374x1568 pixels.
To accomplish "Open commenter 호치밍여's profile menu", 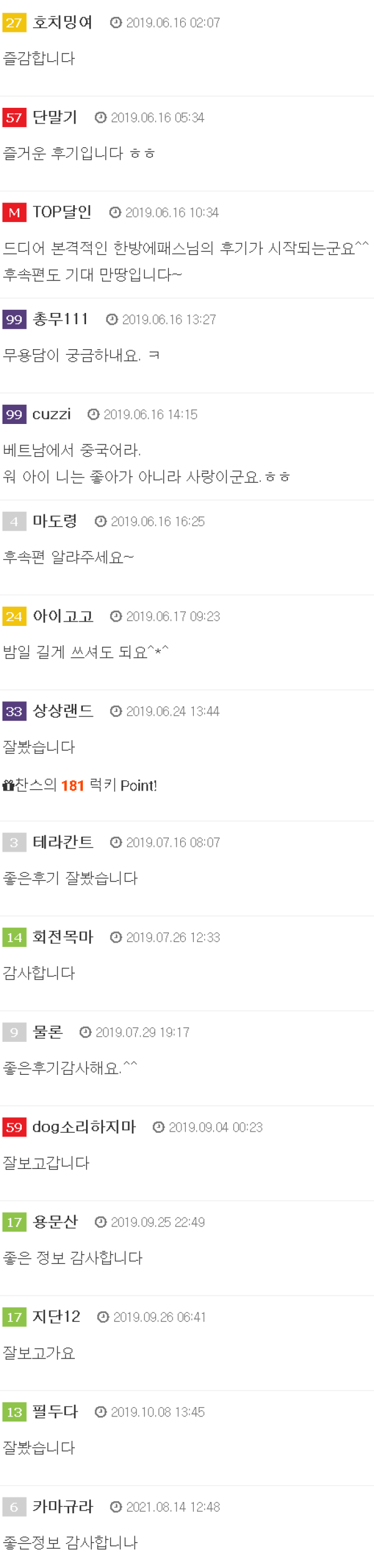I will (62, 23).
